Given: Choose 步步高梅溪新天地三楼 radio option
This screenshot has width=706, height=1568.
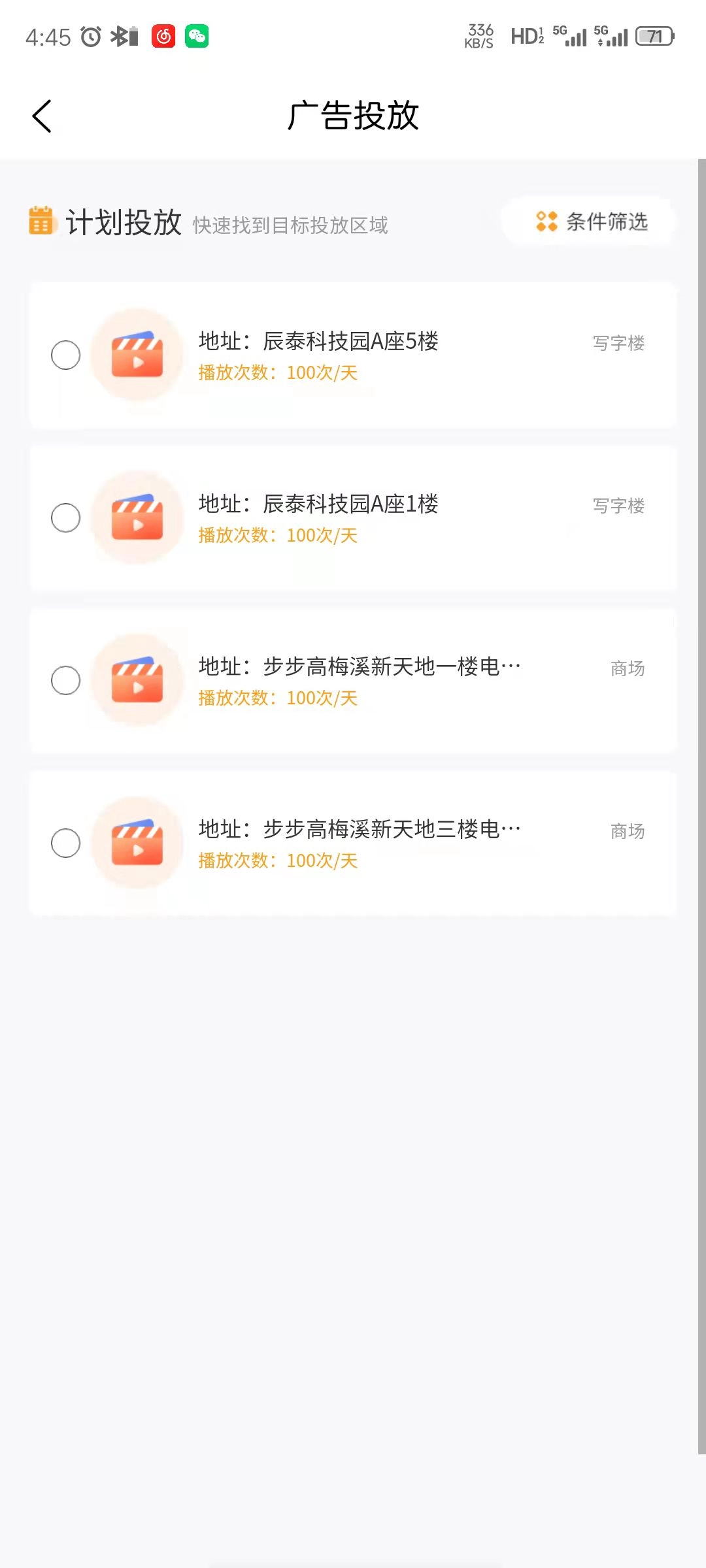Looking at the screenshot, I should pos(65,843).
